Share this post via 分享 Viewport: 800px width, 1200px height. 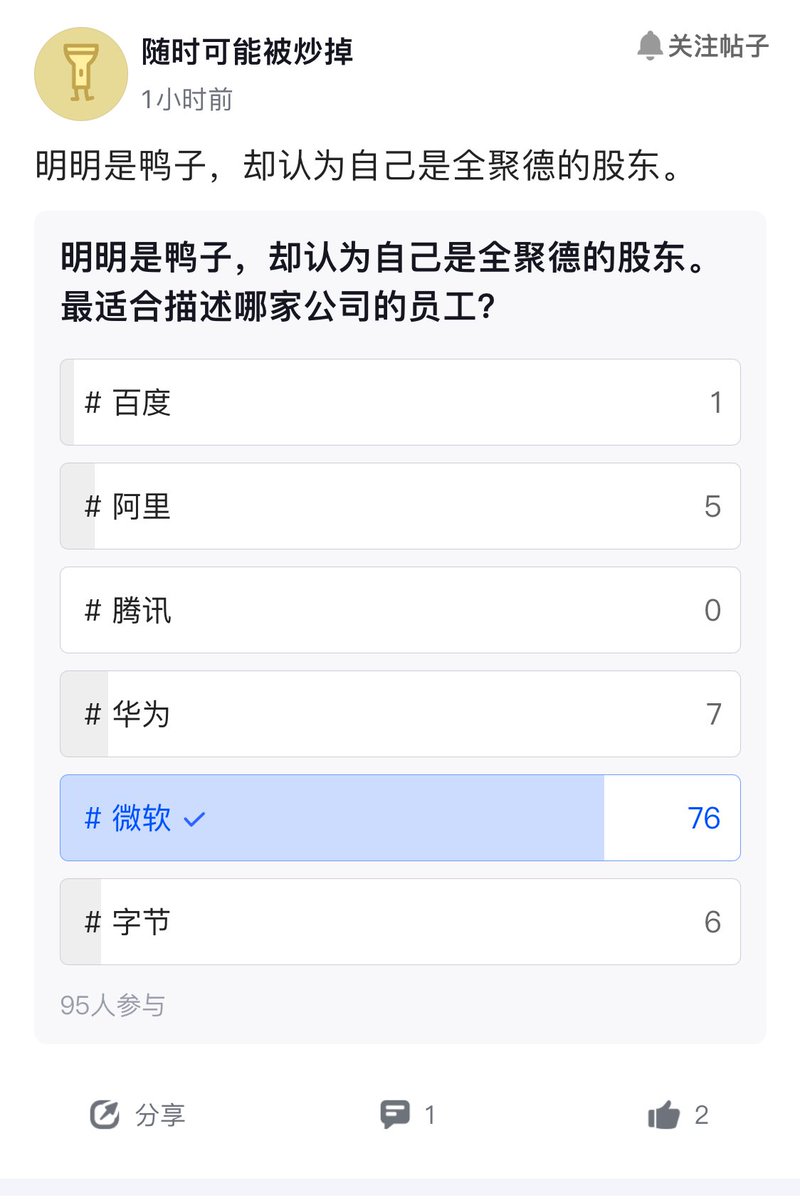[137, 1115]
